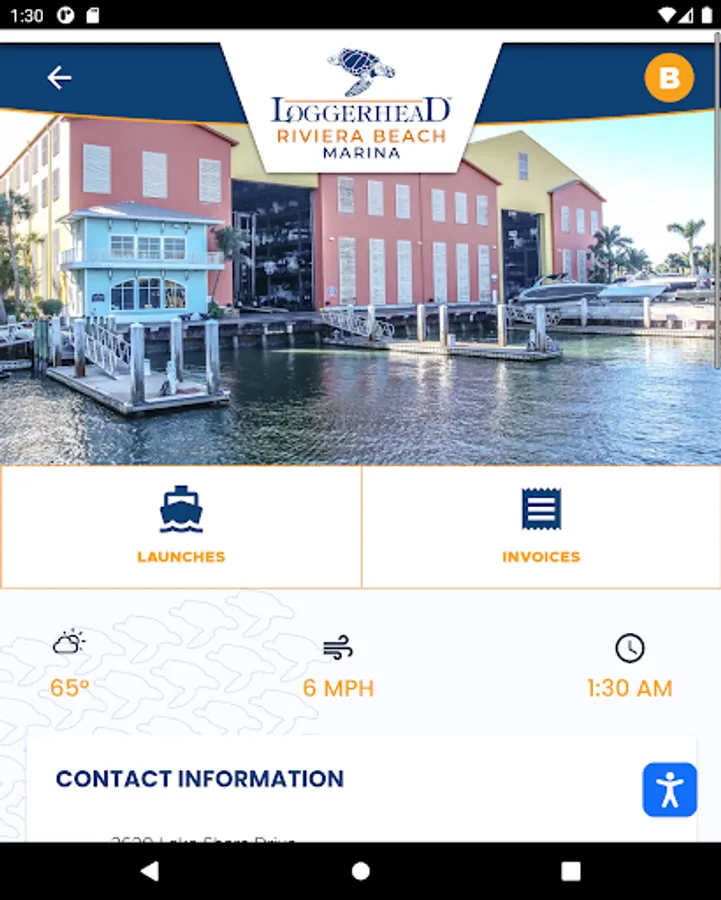Open the Launches section
The height and width of the screenshot is (900, 721).
tap(181, 526)
